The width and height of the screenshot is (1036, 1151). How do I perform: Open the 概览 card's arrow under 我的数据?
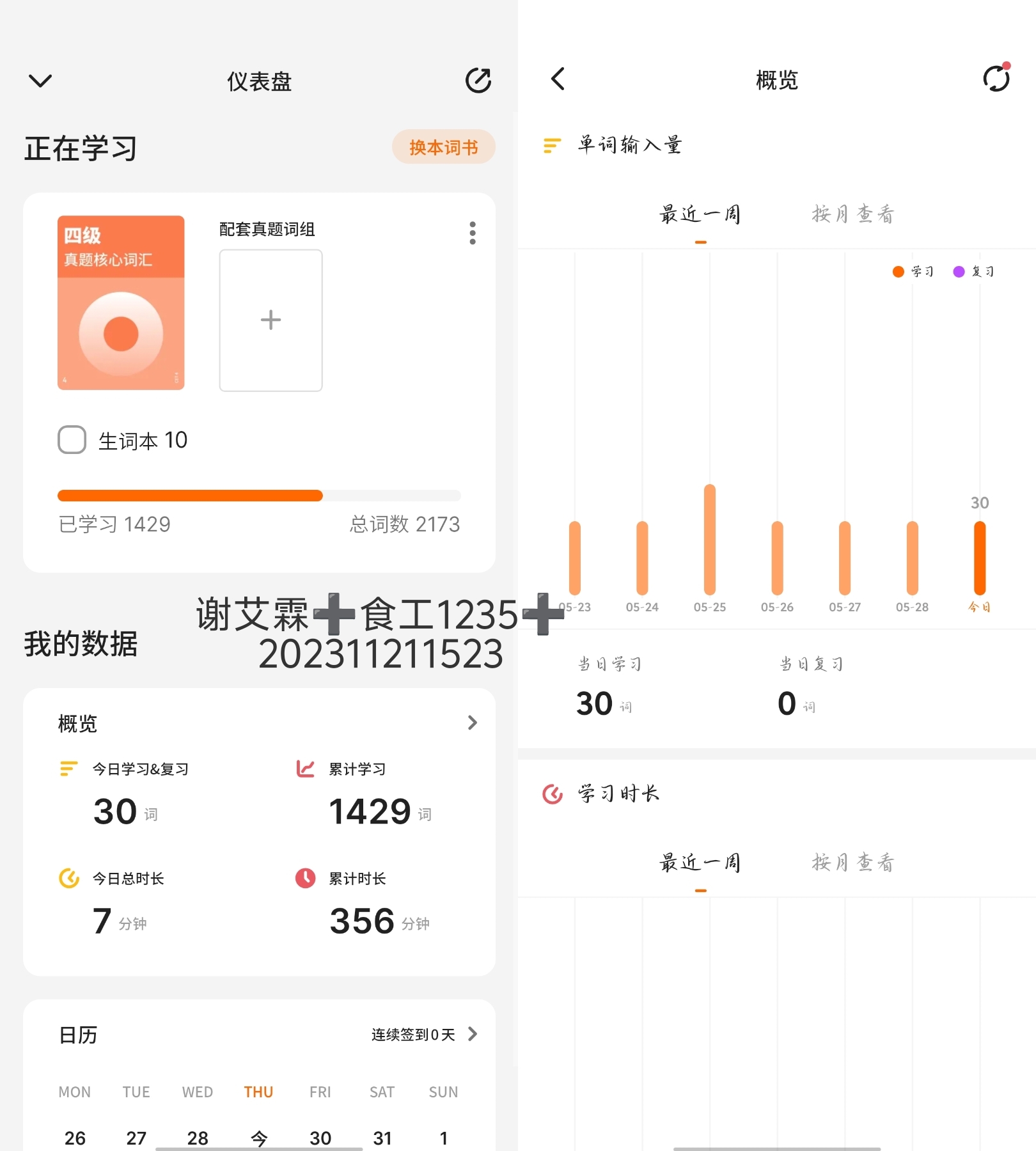tap(472, 723)
